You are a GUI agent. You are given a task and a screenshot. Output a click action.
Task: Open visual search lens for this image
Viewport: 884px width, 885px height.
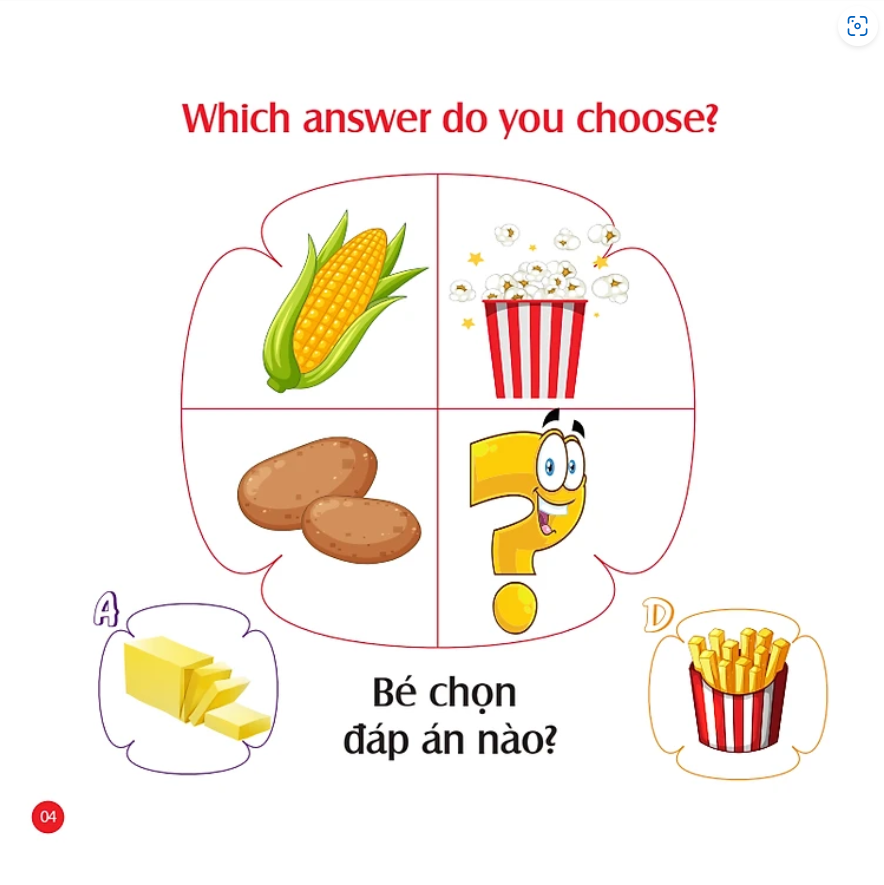[x=857, y=27]
